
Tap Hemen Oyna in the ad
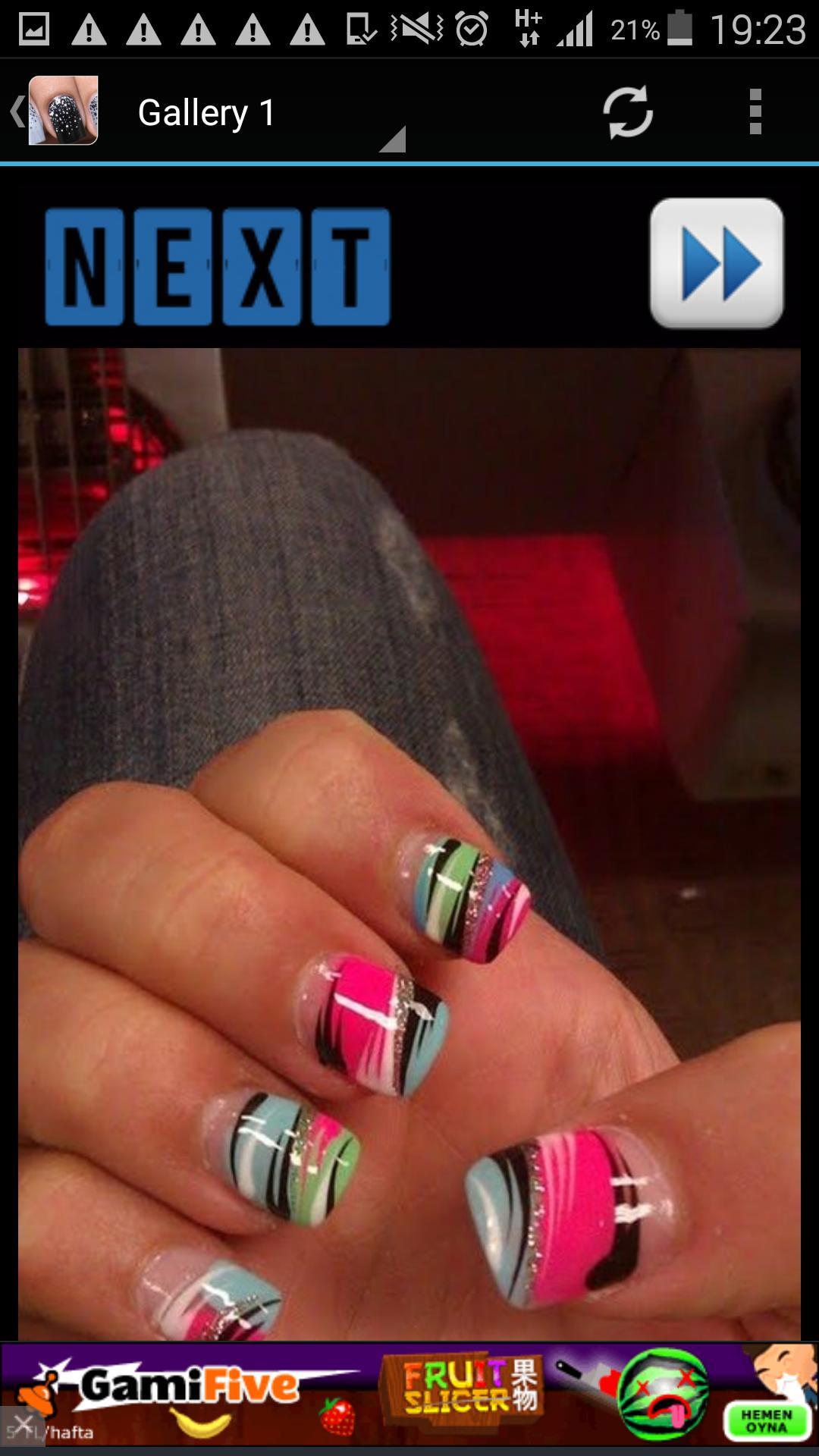[766, 1420]
